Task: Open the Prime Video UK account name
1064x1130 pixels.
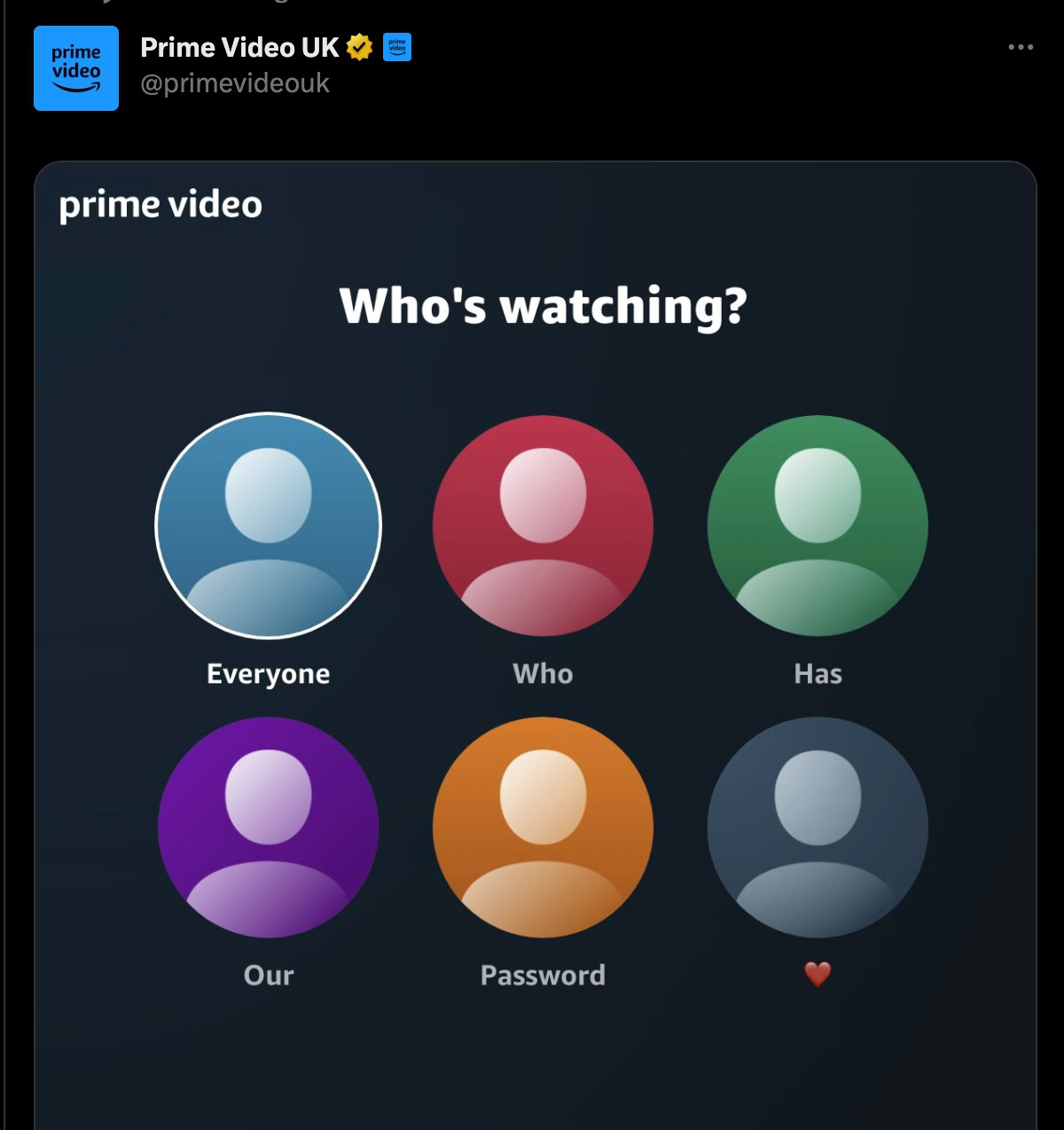Action: 239,47
